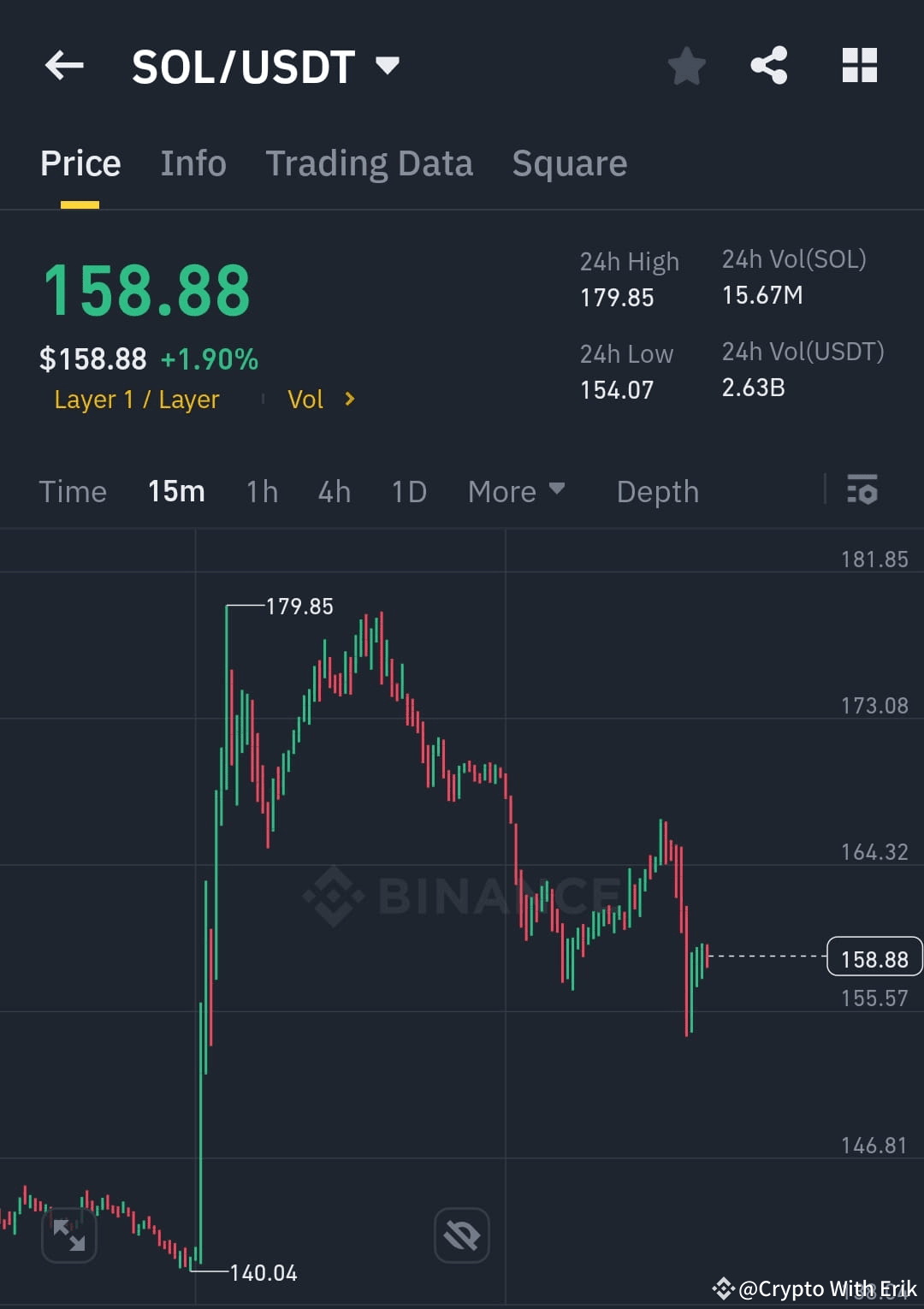Switch to Time view mode
The height and width of the screenshot is (1309, 924).
[x=73, y=491]
